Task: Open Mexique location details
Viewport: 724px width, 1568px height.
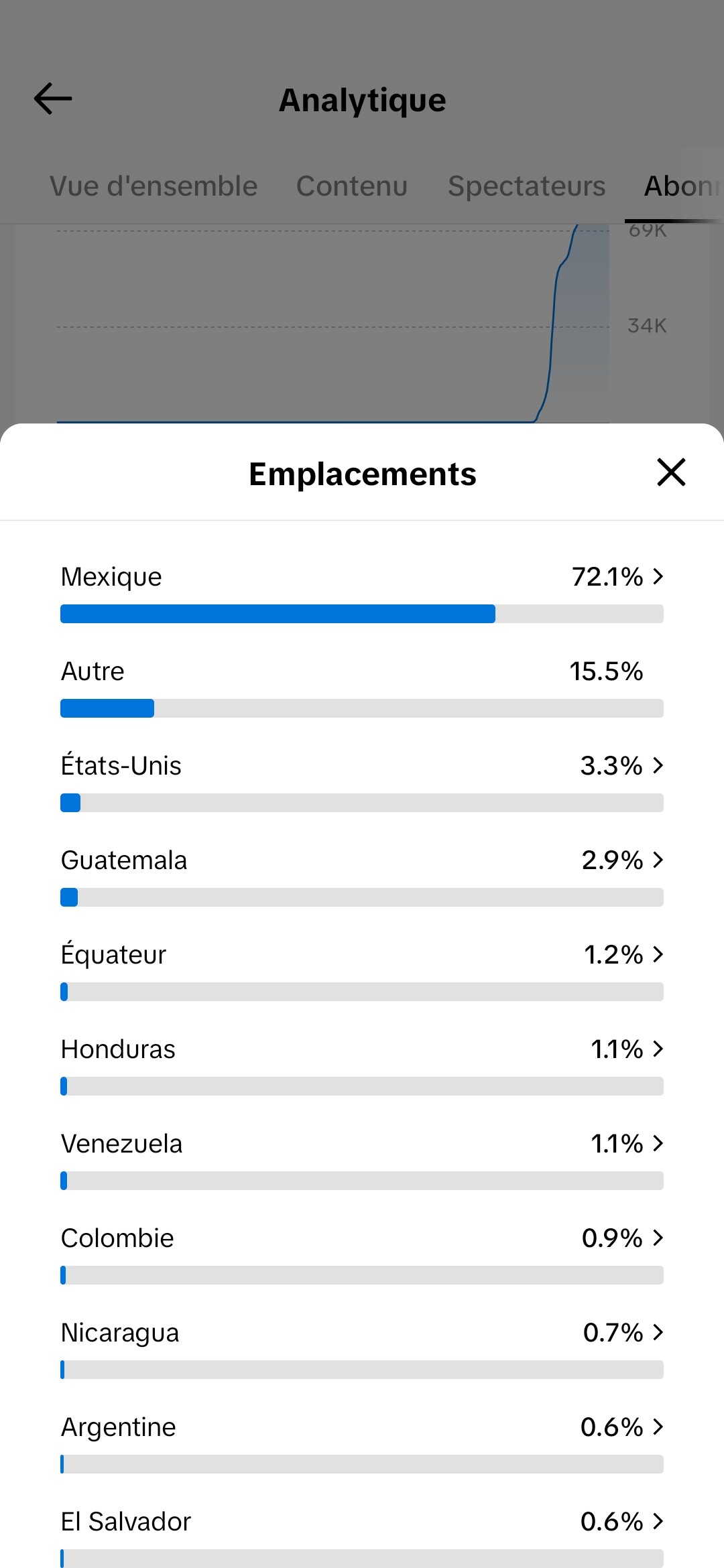Action: pyautogui.click(x=362, y=592)
